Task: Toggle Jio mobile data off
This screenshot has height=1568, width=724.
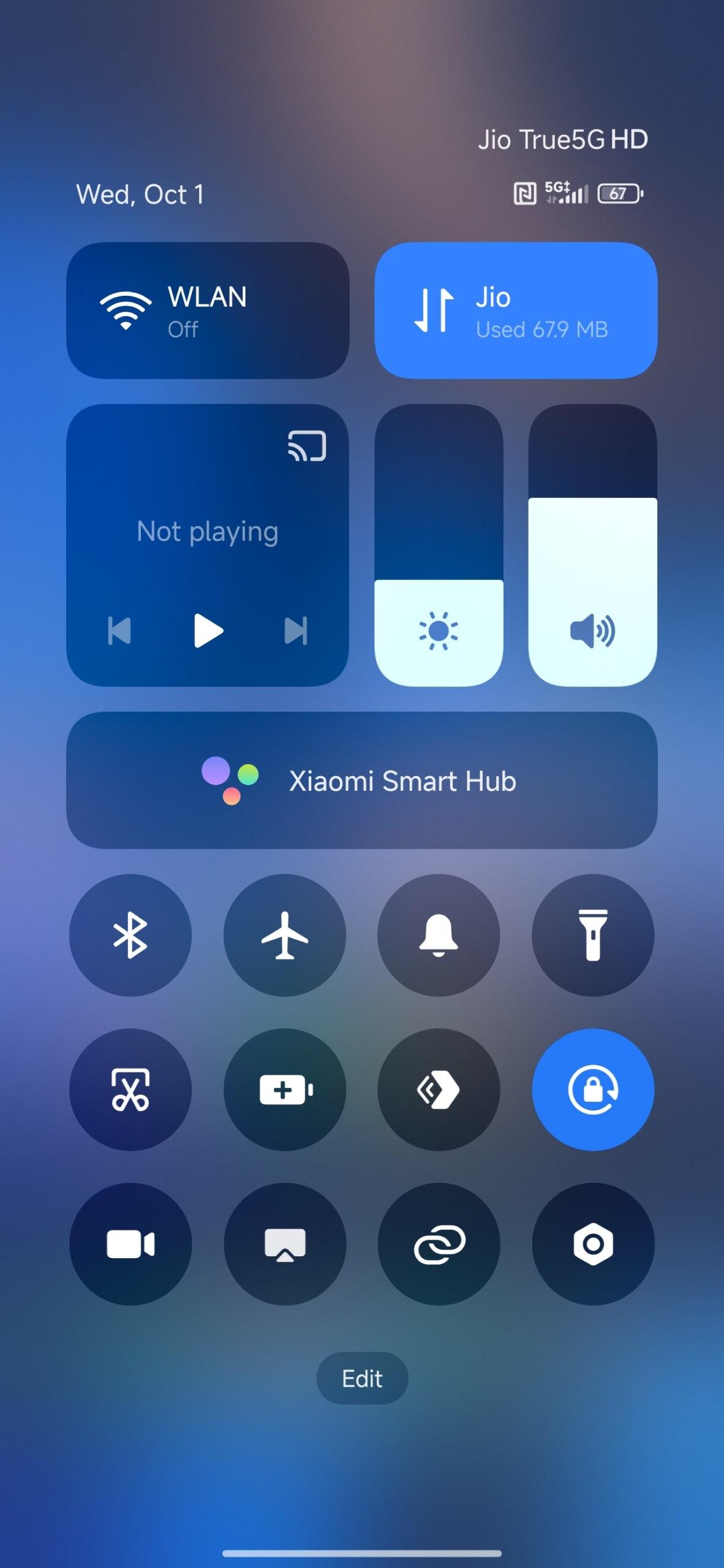Action: click(516, 311)
